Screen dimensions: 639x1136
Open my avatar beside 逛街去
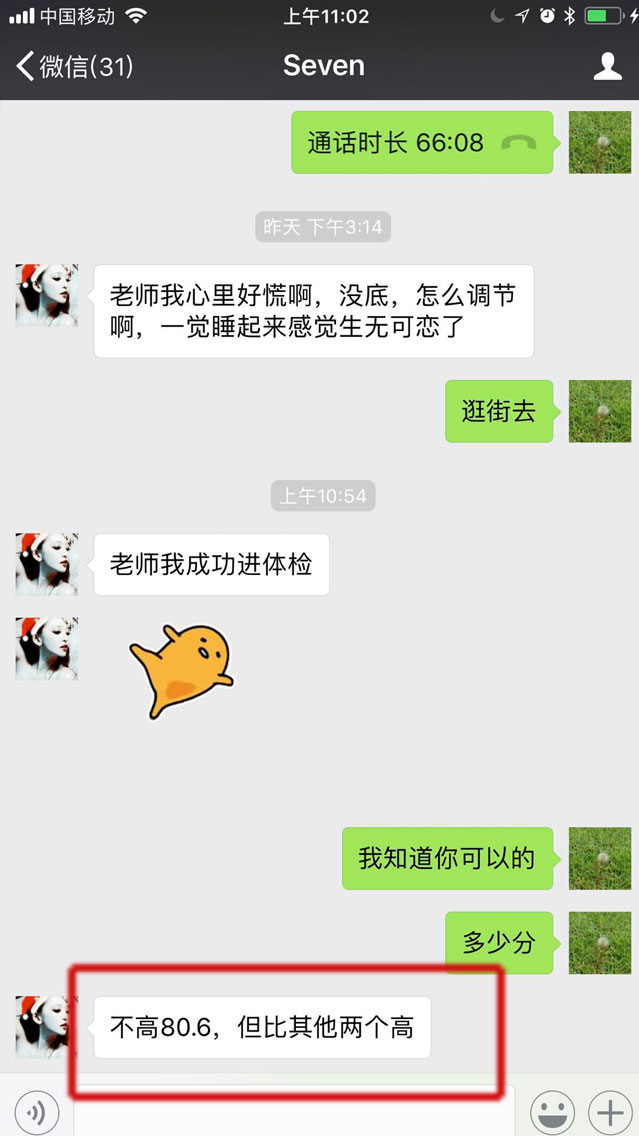tap(599, 411)
